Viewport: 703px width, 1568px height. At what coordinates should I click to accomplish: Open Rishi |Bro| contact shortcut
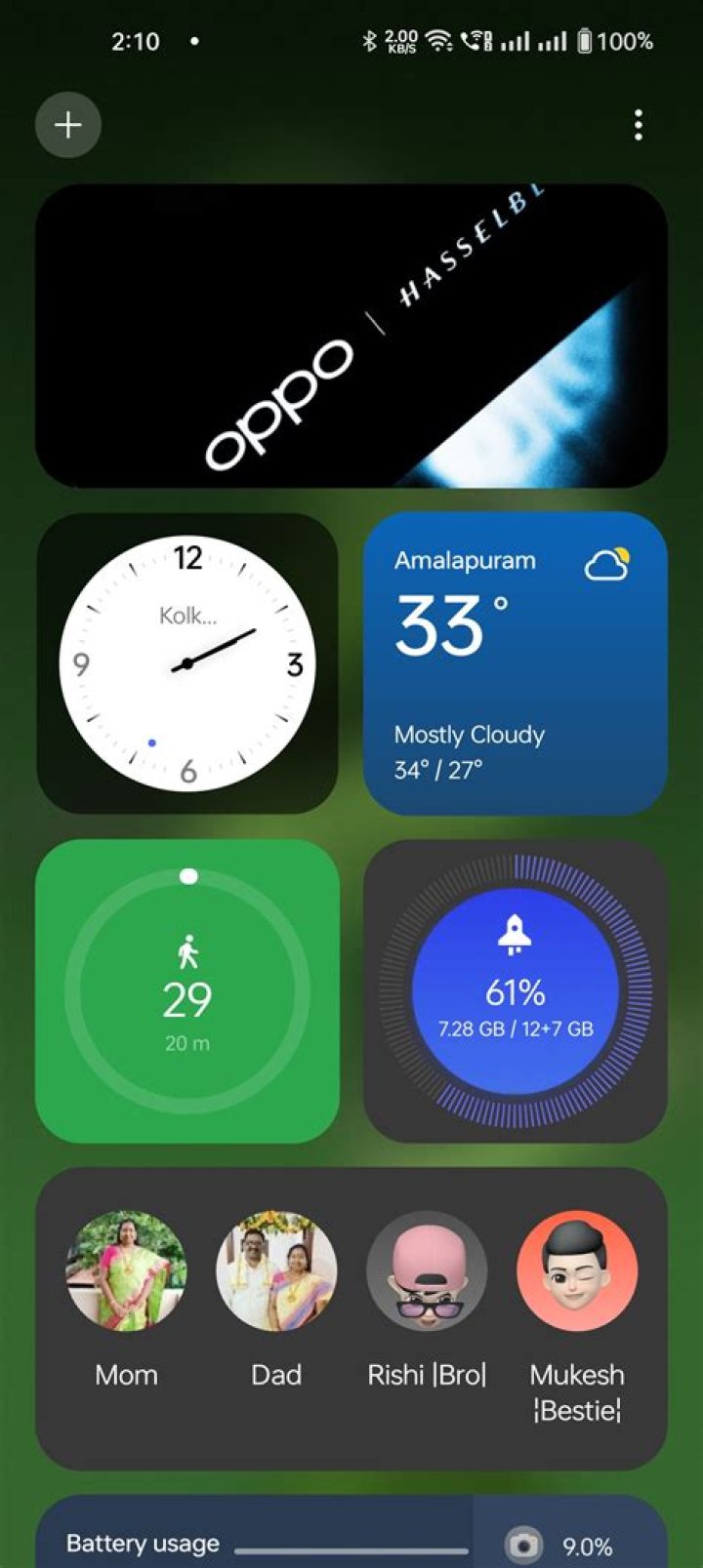pyautogui.click(x=427, y=1271)
